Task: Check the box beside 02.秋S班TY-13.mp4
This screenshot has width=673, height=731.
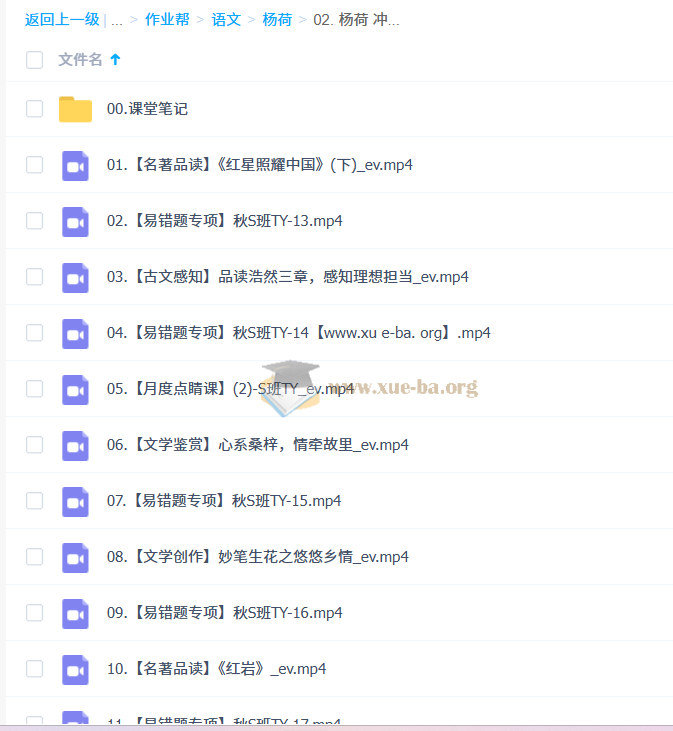Action: pos(35,221)
